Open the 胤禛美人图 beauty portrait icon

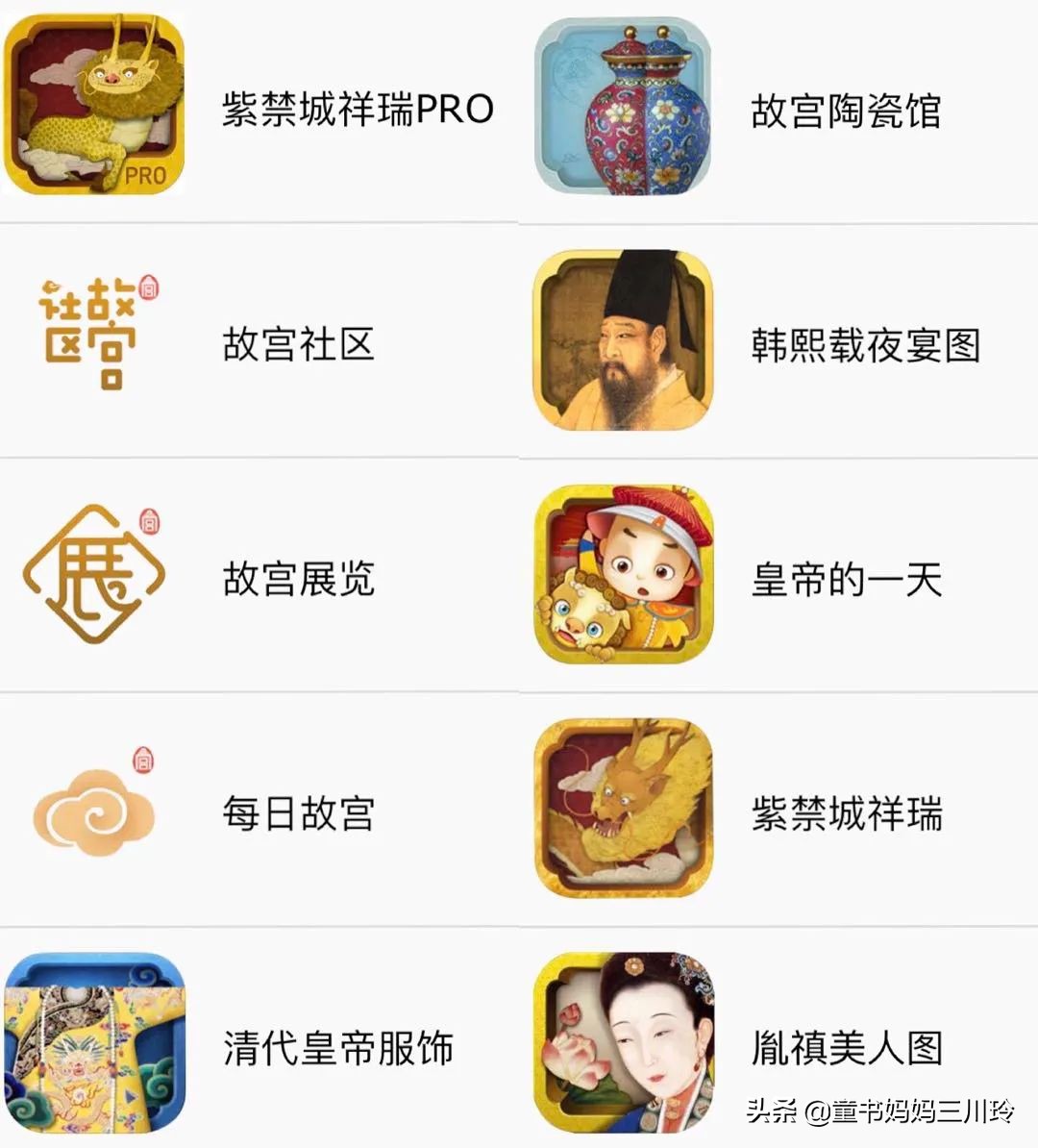626,1047
